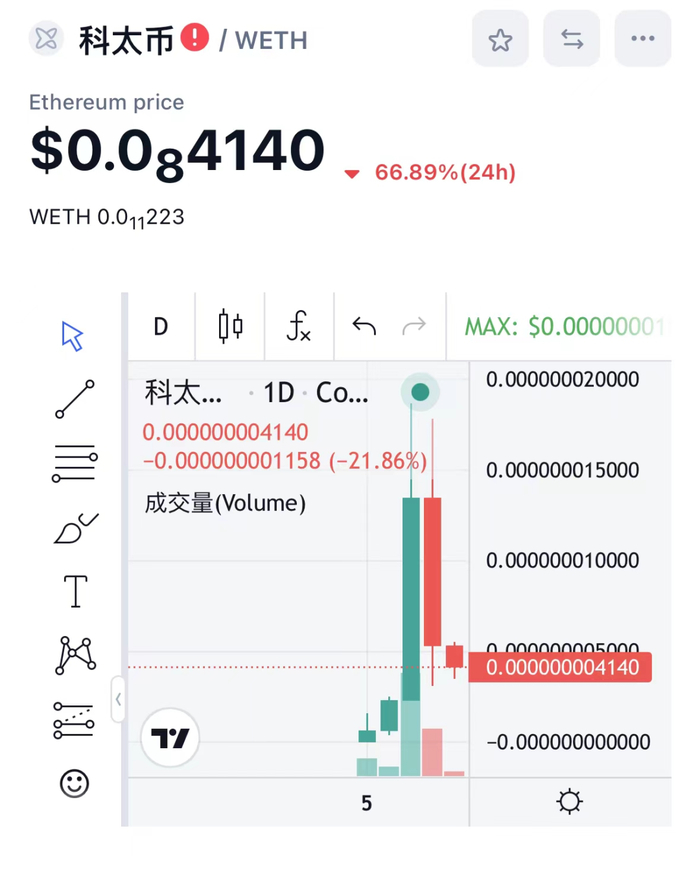Viewport: 700px width, 869px height.
Task: Undo the last chart action
Action: [x=364, y=326]
